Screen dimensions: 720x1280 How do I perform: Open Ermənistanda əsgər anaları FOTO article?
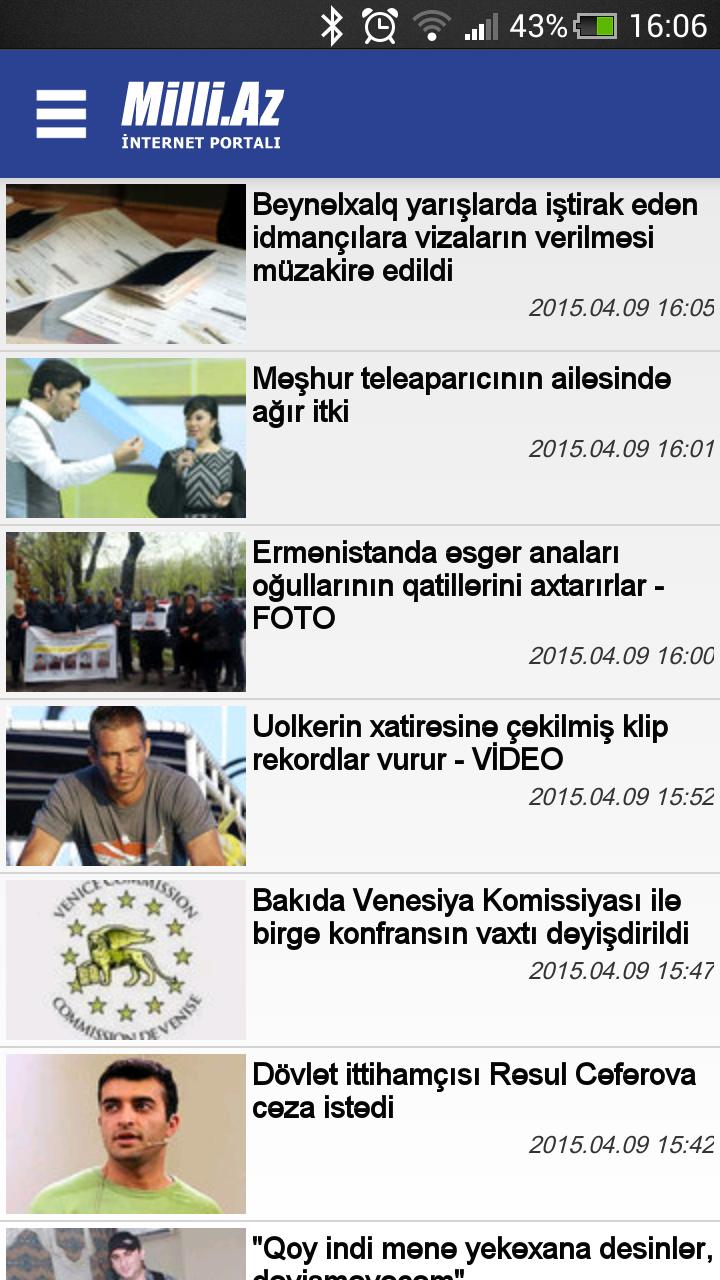[x=458, y=585]
